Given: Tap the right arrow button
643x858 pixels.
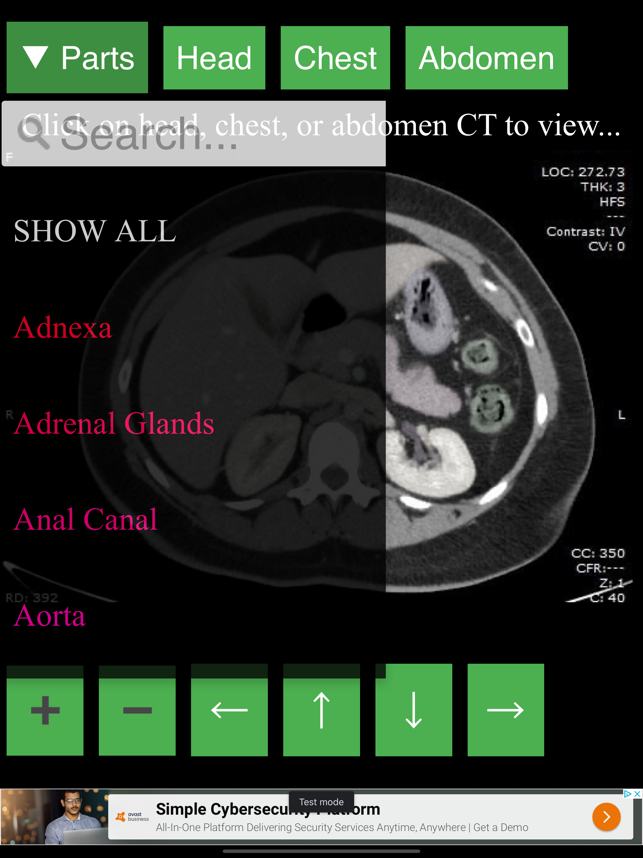Looking at the screenshot, I should 505,710.
